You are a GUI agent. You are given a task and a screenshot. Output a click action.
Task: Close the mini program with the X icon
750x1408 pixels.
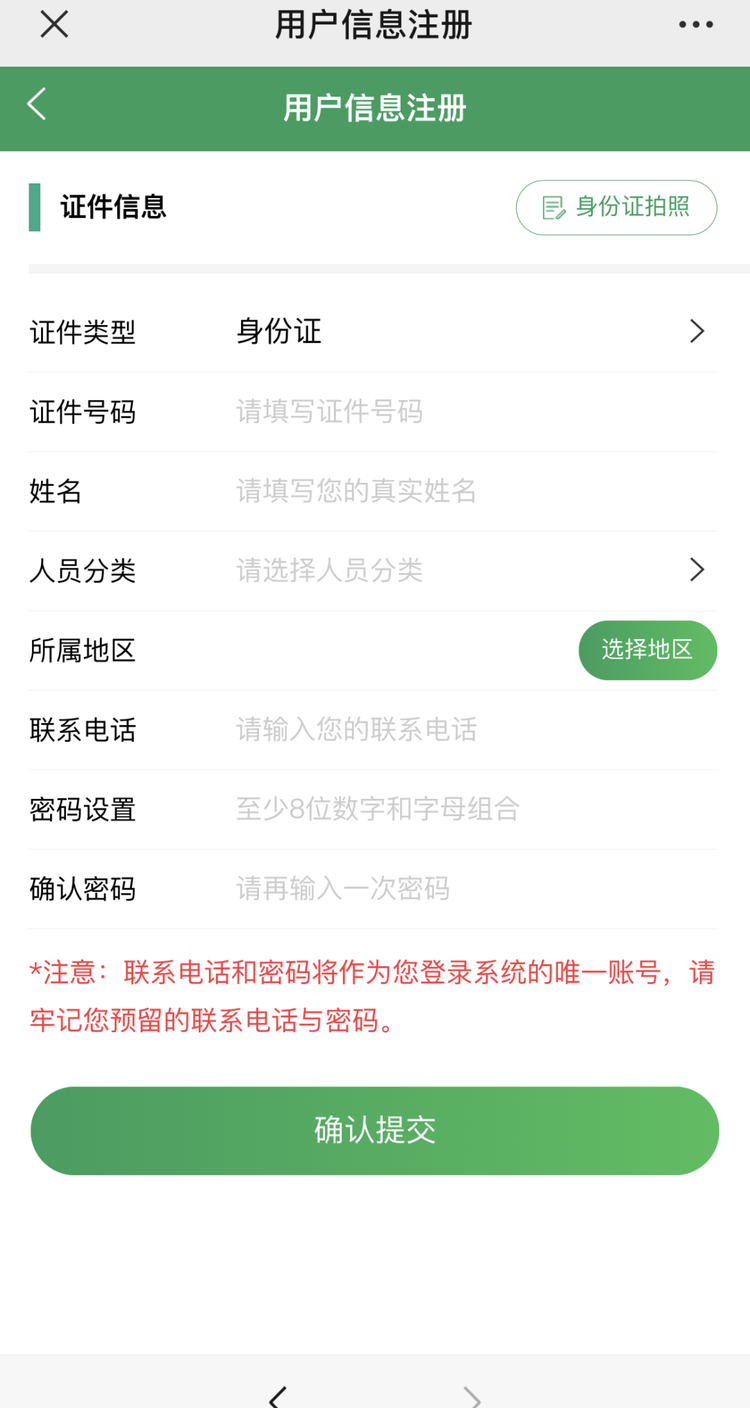pos(54,24)
